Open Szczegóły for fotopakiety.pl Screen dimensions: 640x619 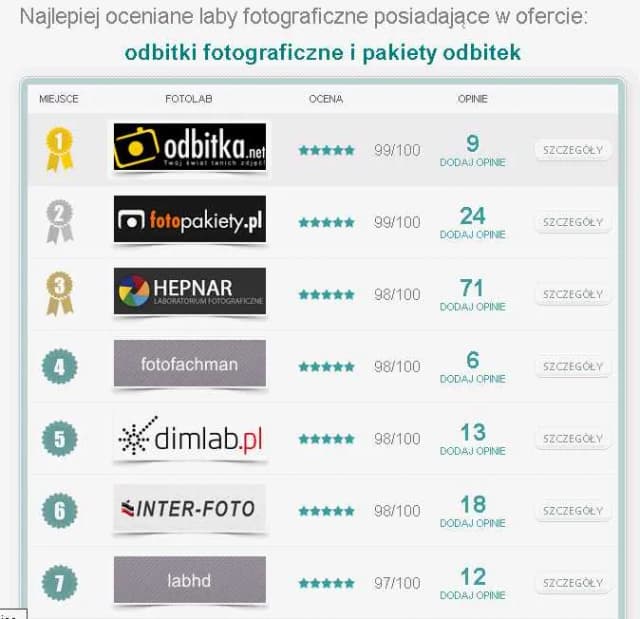click(x=572, y=222)
